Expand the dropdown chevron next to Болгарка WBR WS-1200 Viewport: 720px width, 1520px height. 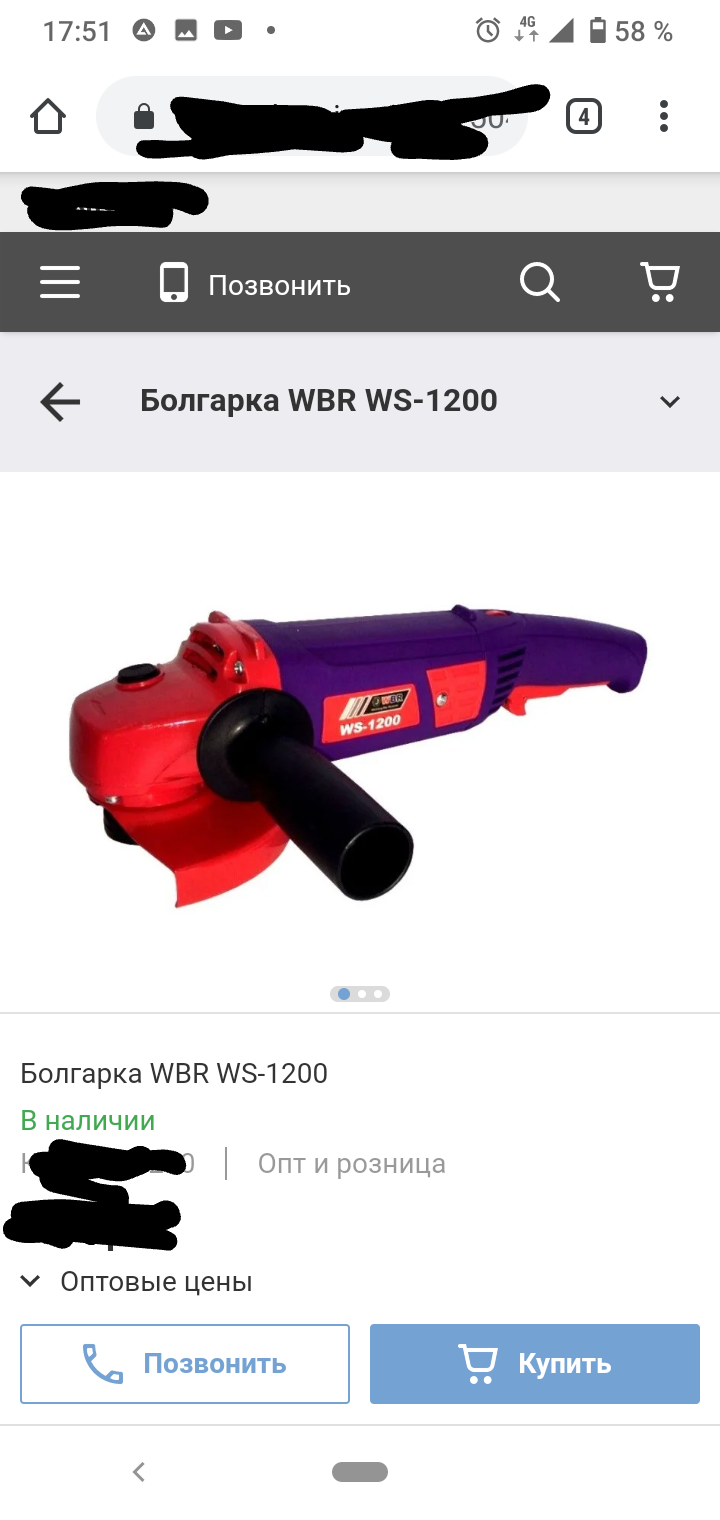coord(669,402)
